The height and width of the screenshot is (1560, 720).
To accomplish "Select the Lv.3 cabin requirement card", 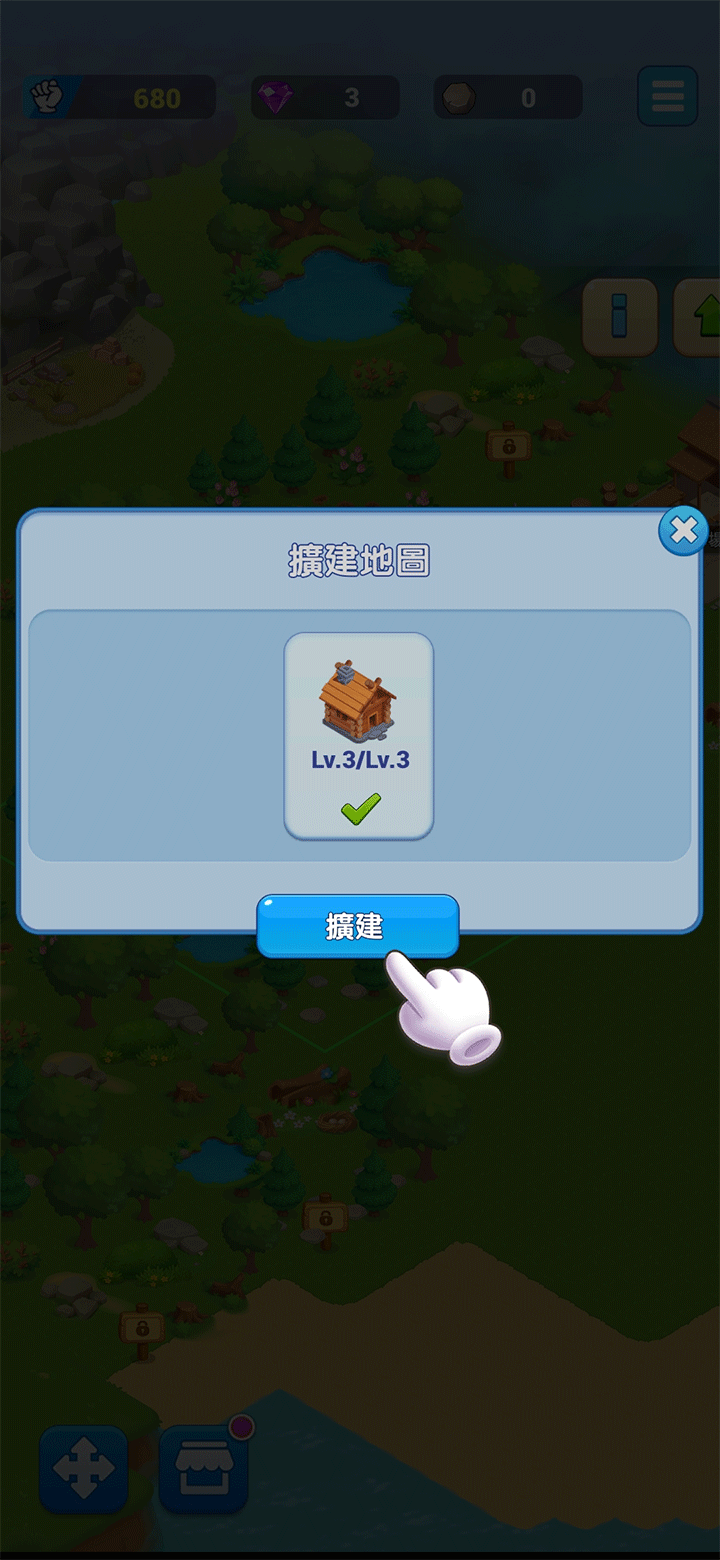I will (359, 736).
